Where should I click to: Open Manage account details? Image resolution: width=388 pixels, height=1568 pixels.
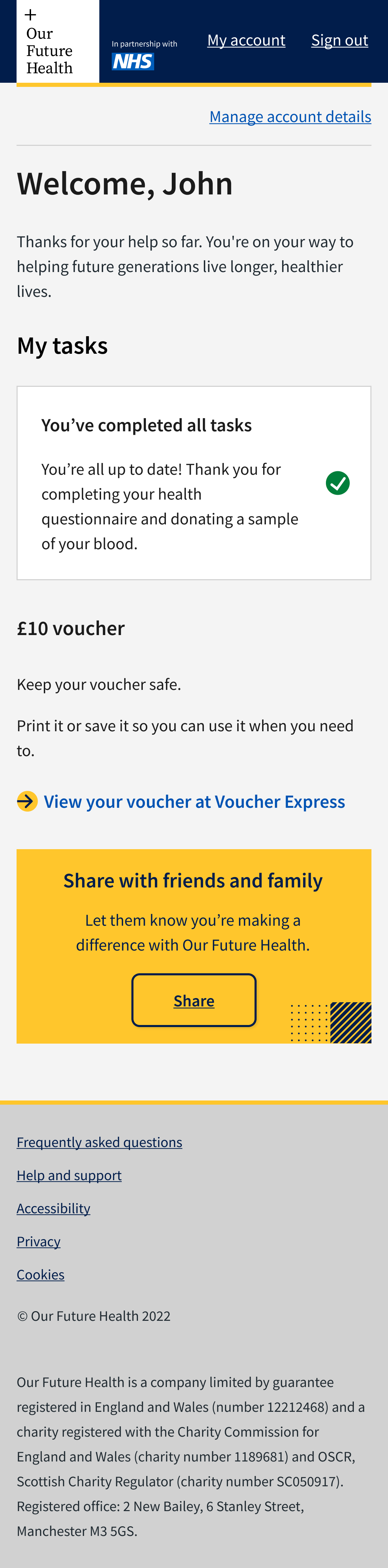290,116
